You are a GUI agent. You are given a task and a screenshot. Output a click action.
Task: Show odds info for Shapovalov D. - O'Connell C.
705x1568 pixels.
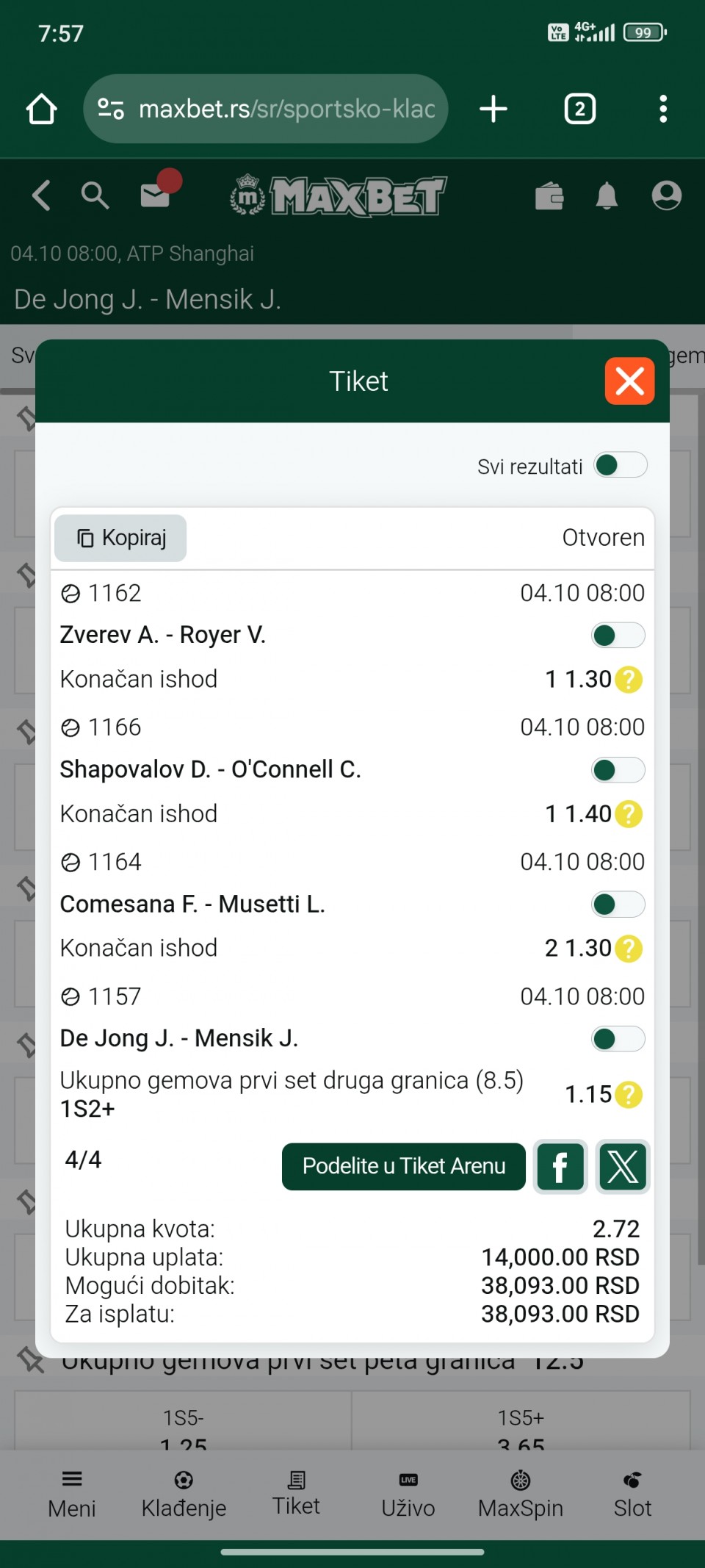point(629,814)
